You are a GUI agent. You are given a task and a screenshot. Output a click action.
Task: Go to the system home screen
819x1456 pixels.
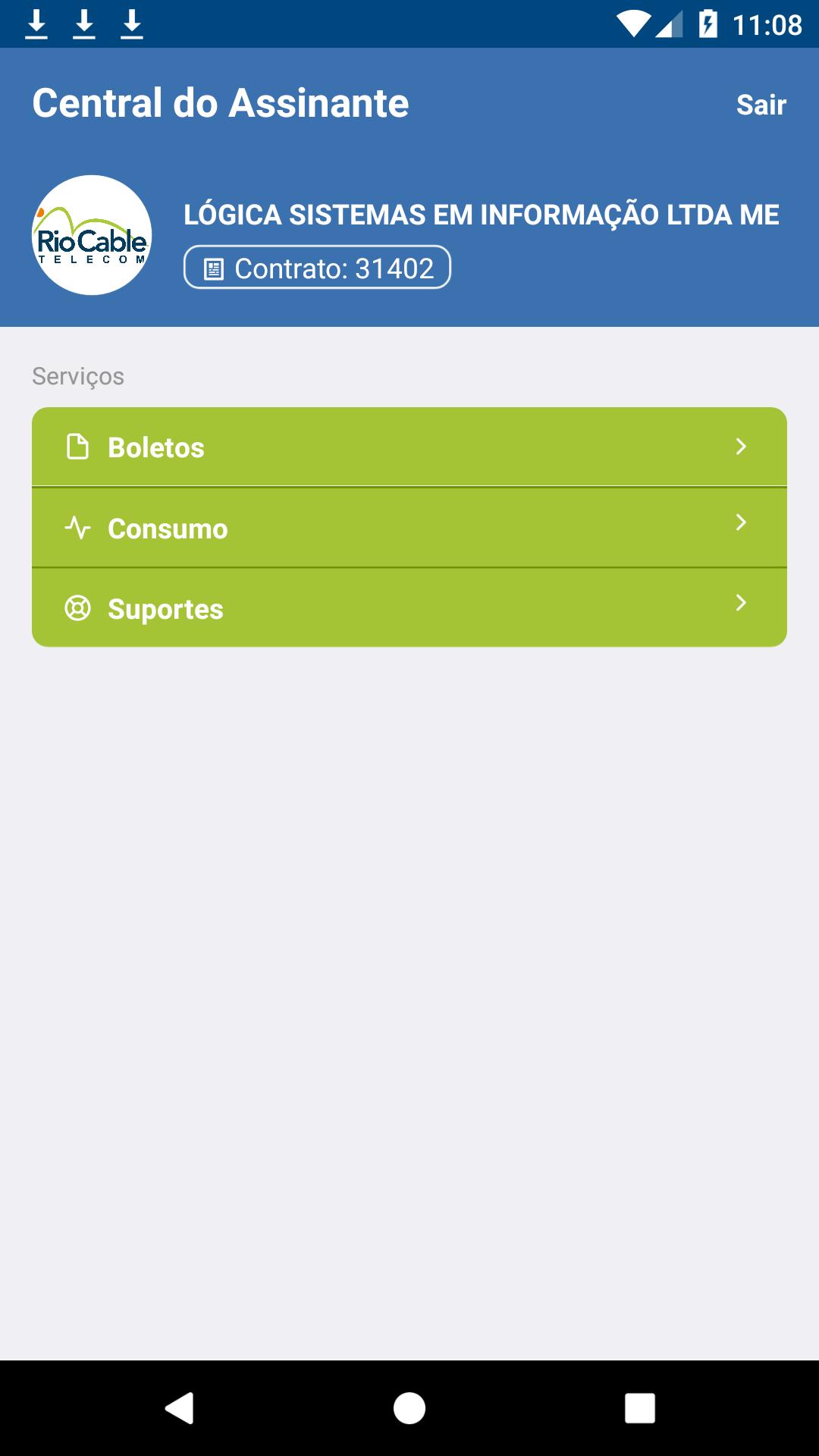409,1408
